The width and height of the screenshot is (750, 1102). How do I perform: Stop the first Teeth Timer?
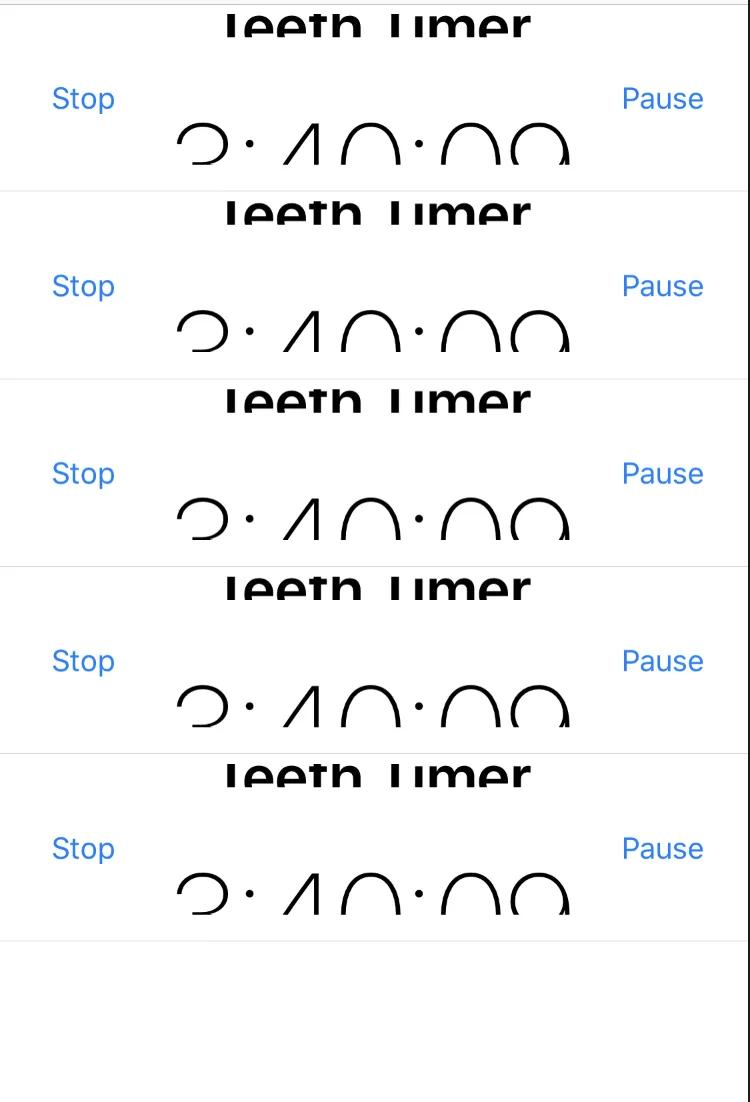click(83, 99)
